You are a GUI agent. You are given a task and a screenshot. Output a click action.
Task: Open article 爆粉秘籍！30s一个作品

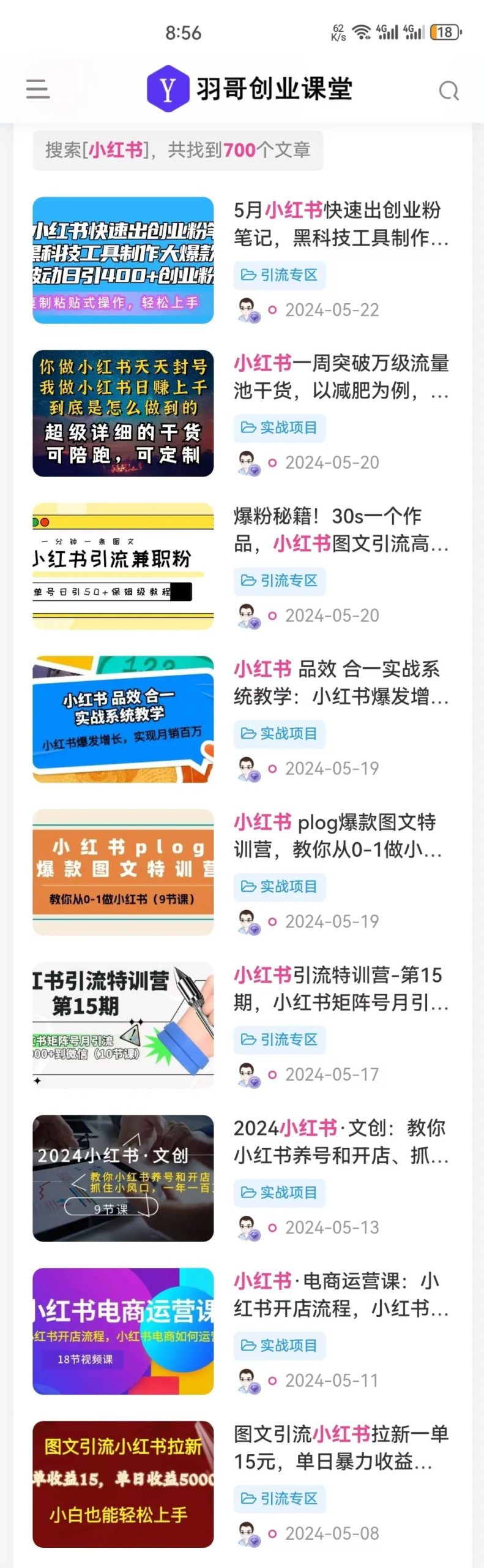(x=341, y=529)
